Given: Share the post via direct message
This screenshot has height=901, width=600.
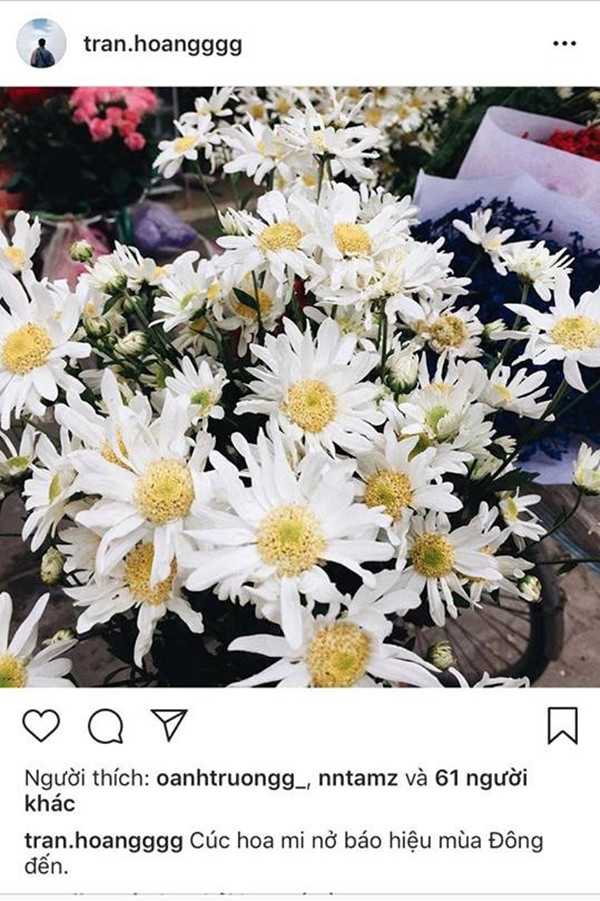Looking at the screenshot, I should pos(169,725).
